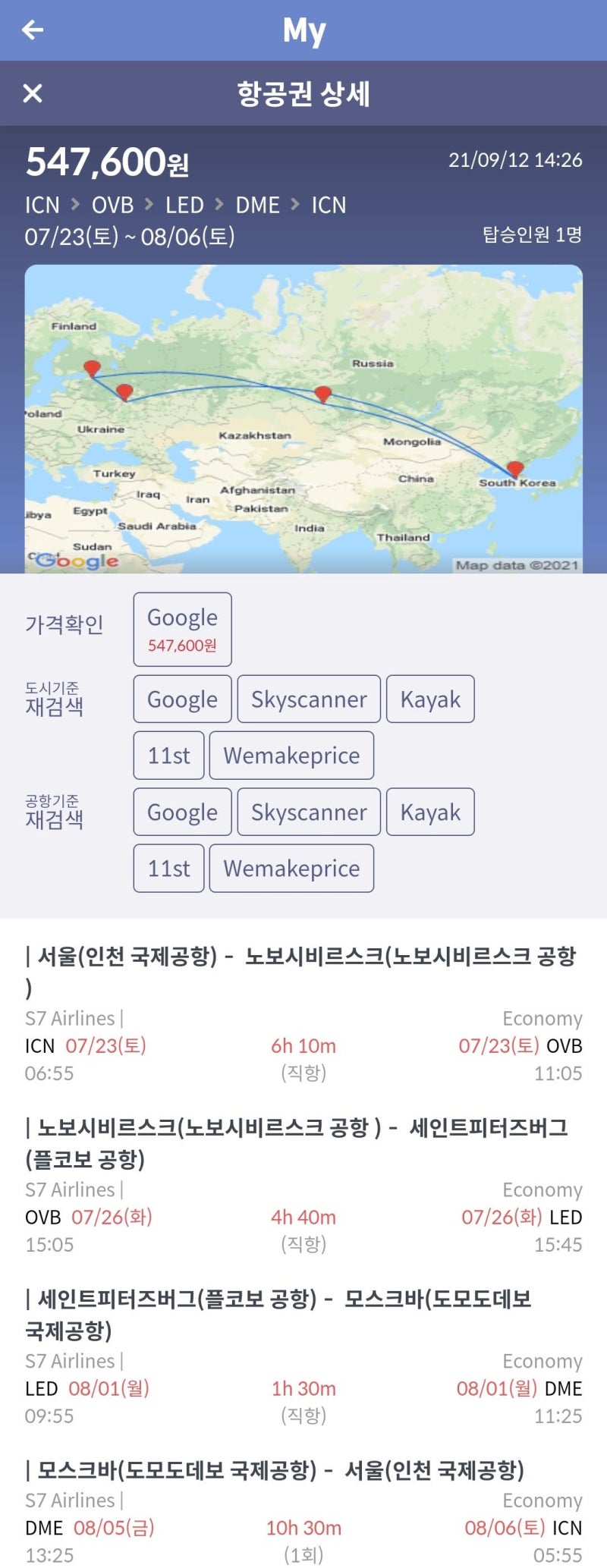Viewport: 607px width, 1568px height.
Task: Click the back arrow on the My screen
Action: point(30,29)
